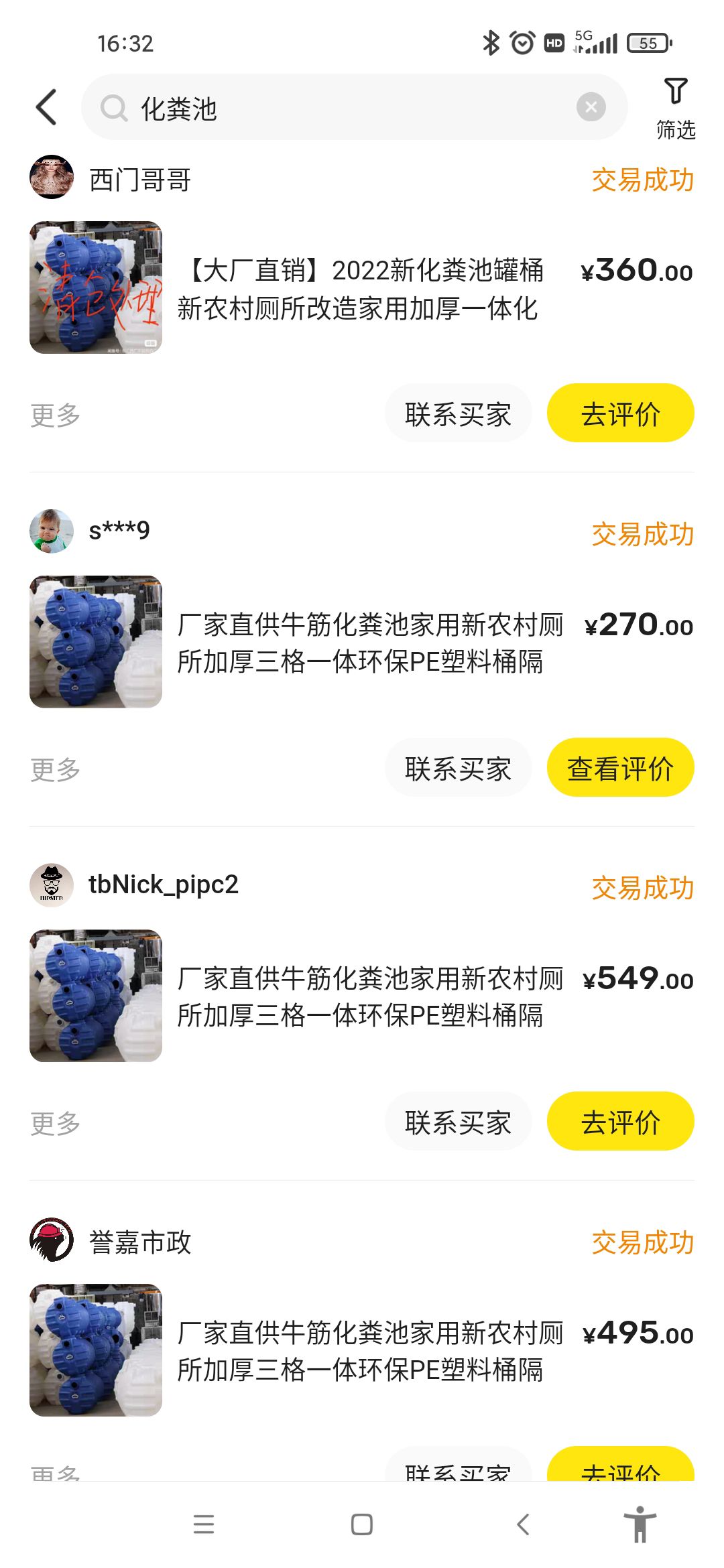The image size is (724, 1568).
Task: Tap 更多 under 西门哥哥's order
Action: coord(56,415)
